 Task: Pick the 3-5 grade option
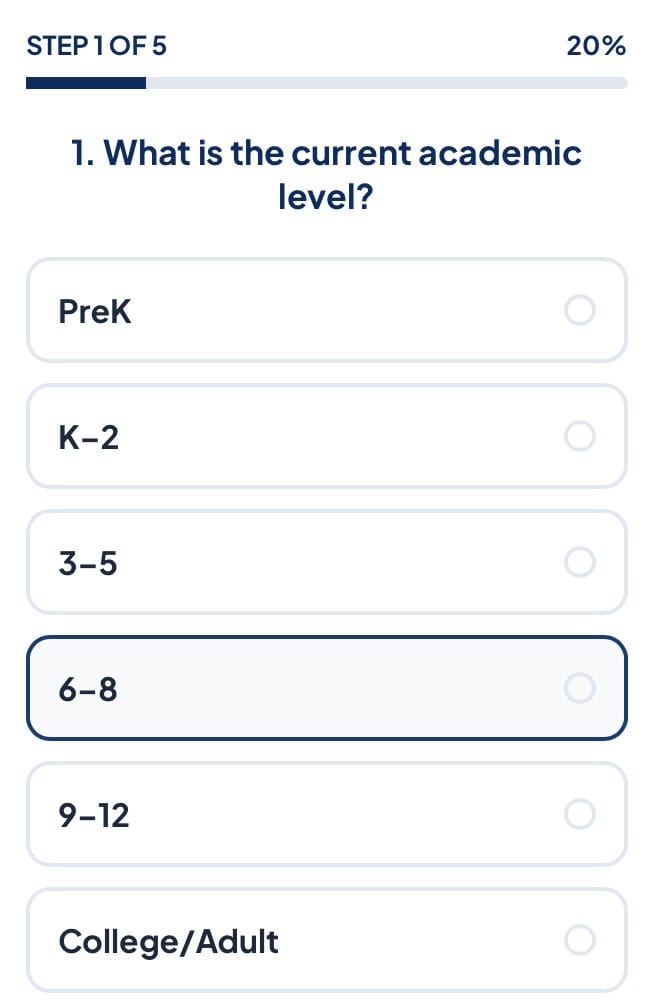[326, 563]
